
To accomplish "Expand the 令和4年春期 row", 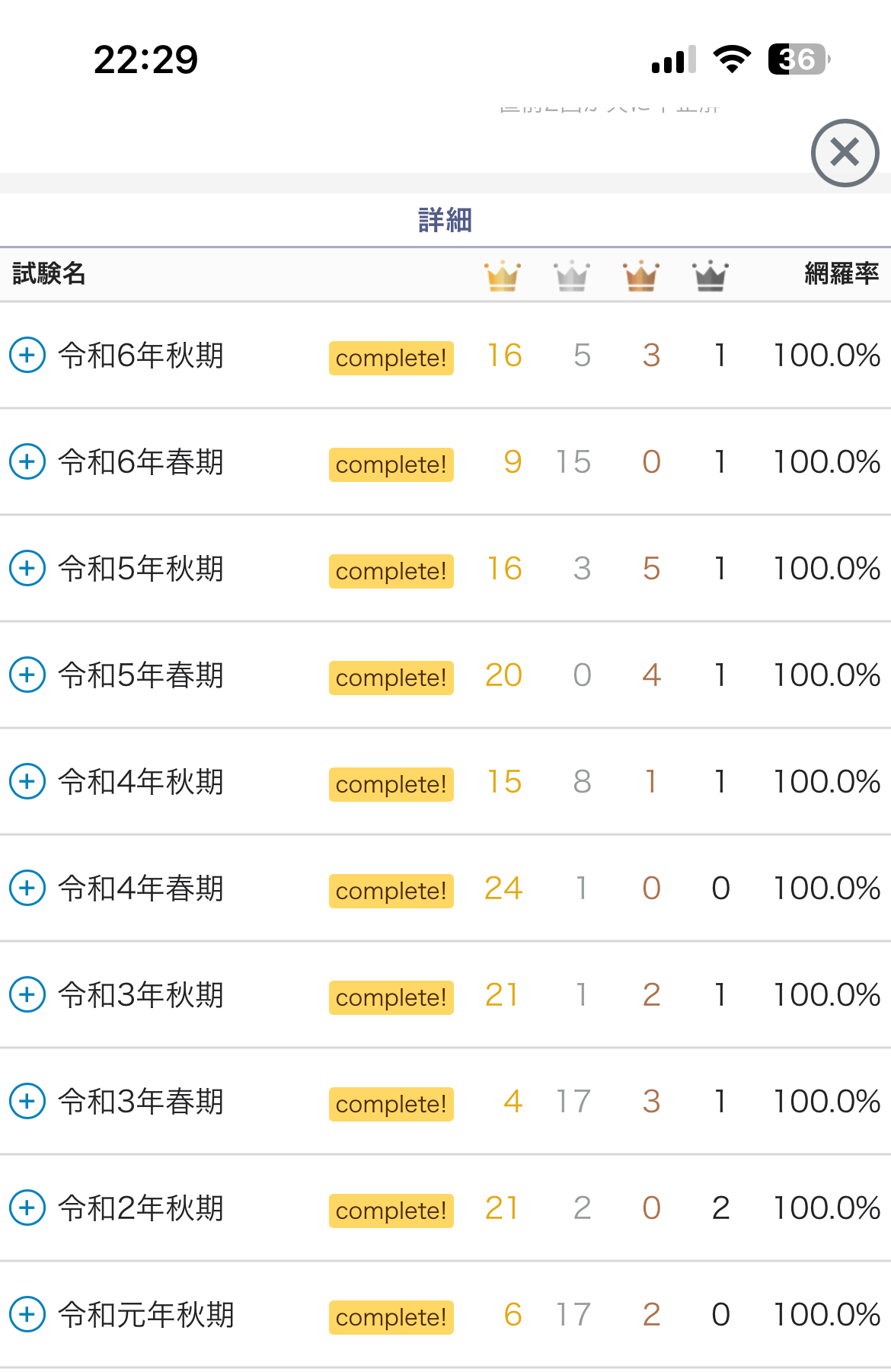I will pyautogui.click(x=27, y=889).
